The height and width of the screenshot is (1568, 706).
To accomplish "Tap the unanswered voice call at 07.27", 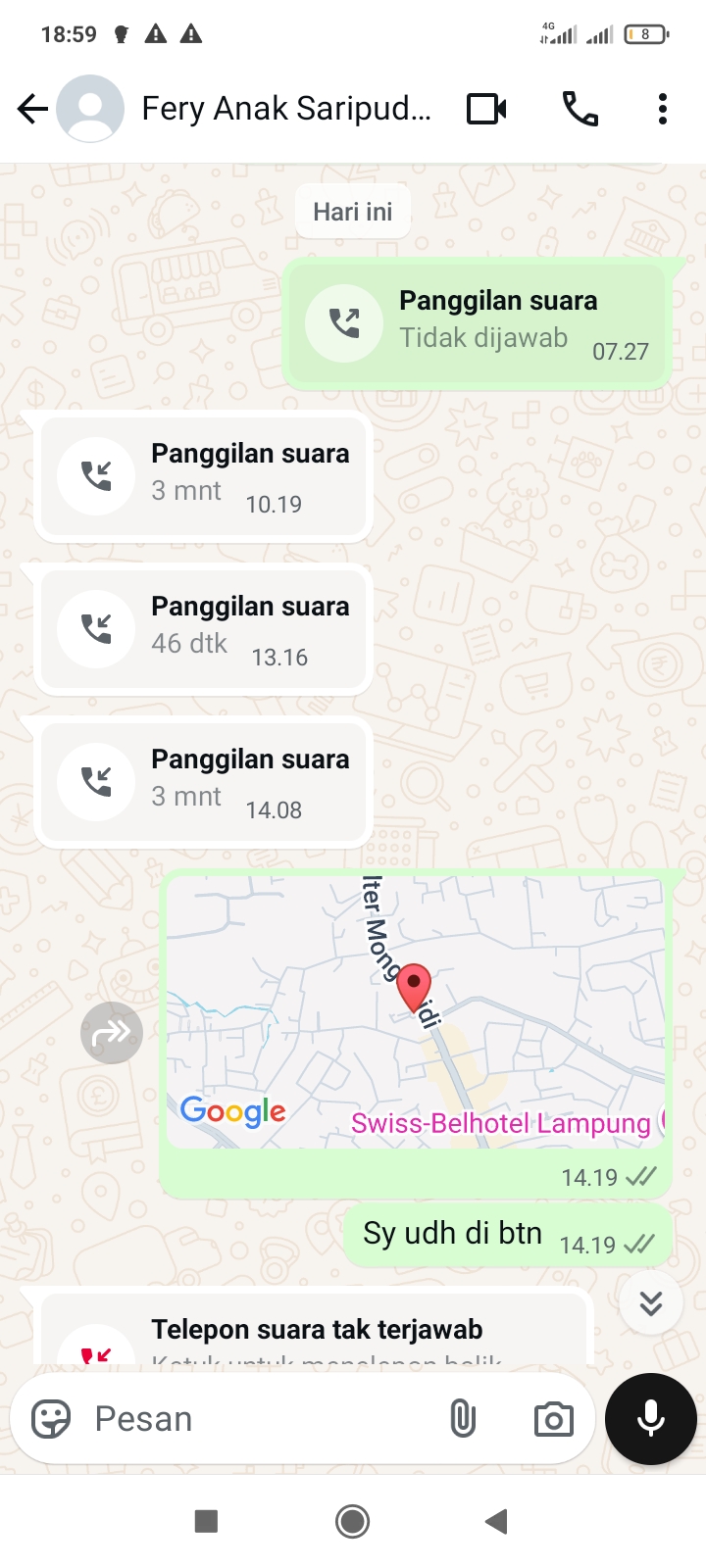I will 478,323.
